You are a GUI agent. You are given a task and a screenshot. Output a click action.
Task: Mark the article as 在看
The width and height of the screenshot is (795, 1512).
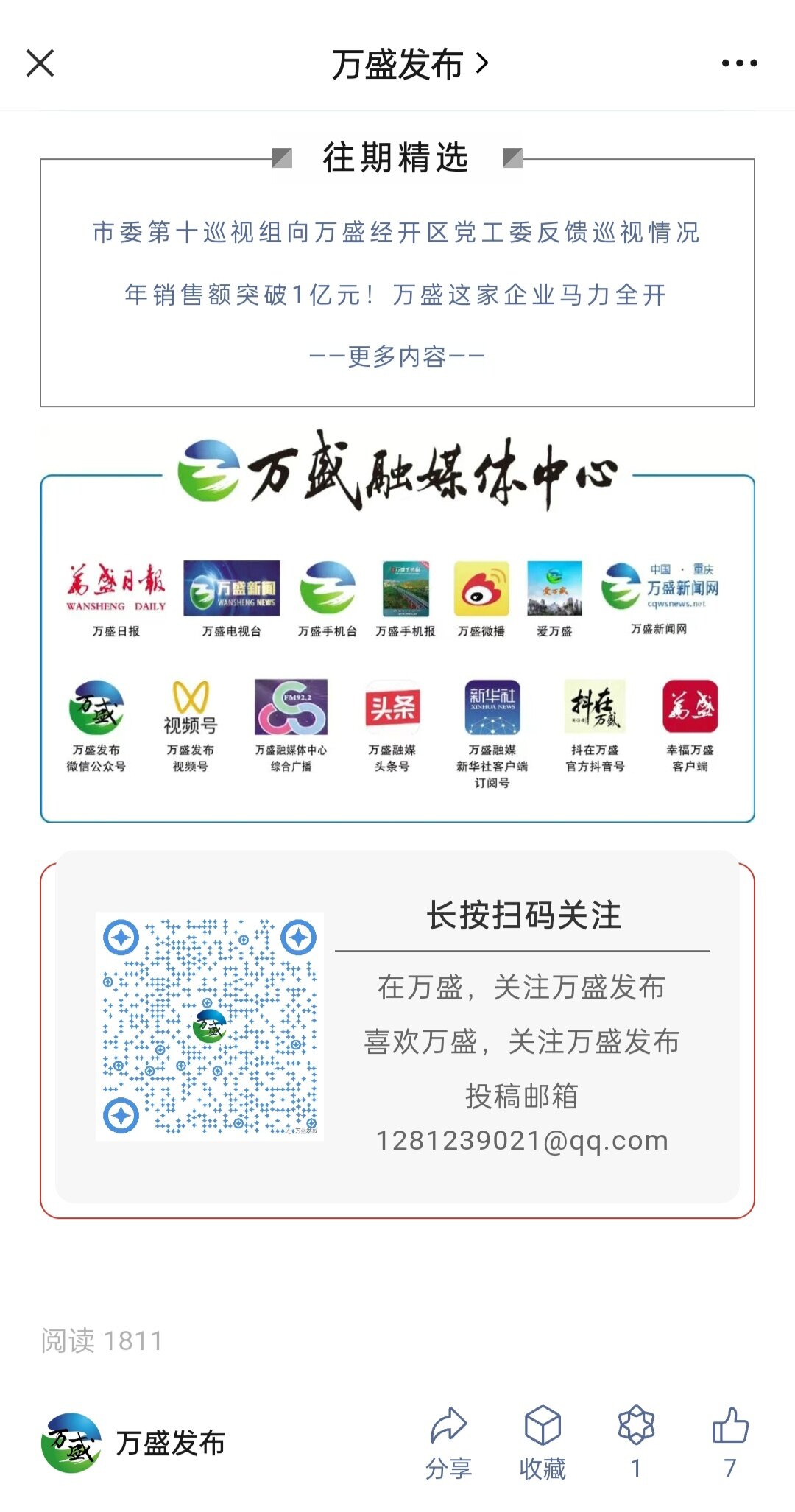tap(636, 1441)
